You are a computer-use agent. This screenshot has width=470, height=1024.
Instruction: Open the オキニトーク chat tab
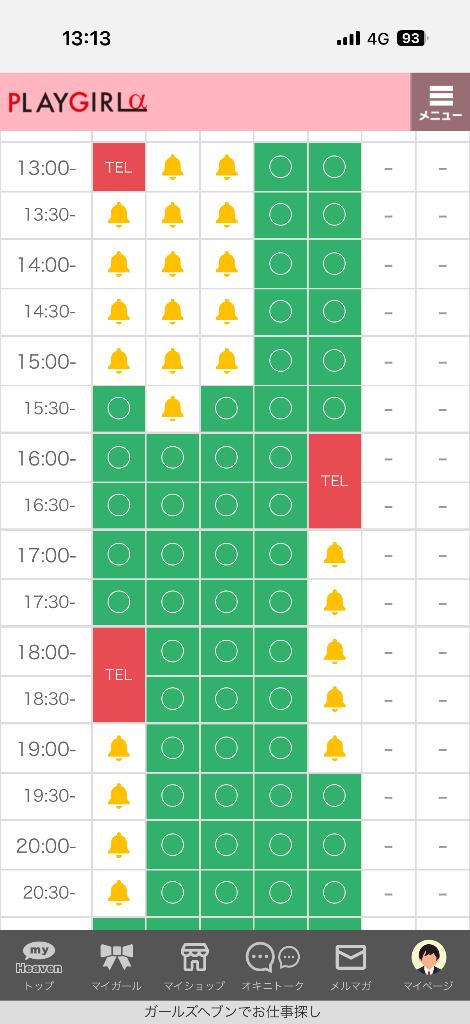273,966
